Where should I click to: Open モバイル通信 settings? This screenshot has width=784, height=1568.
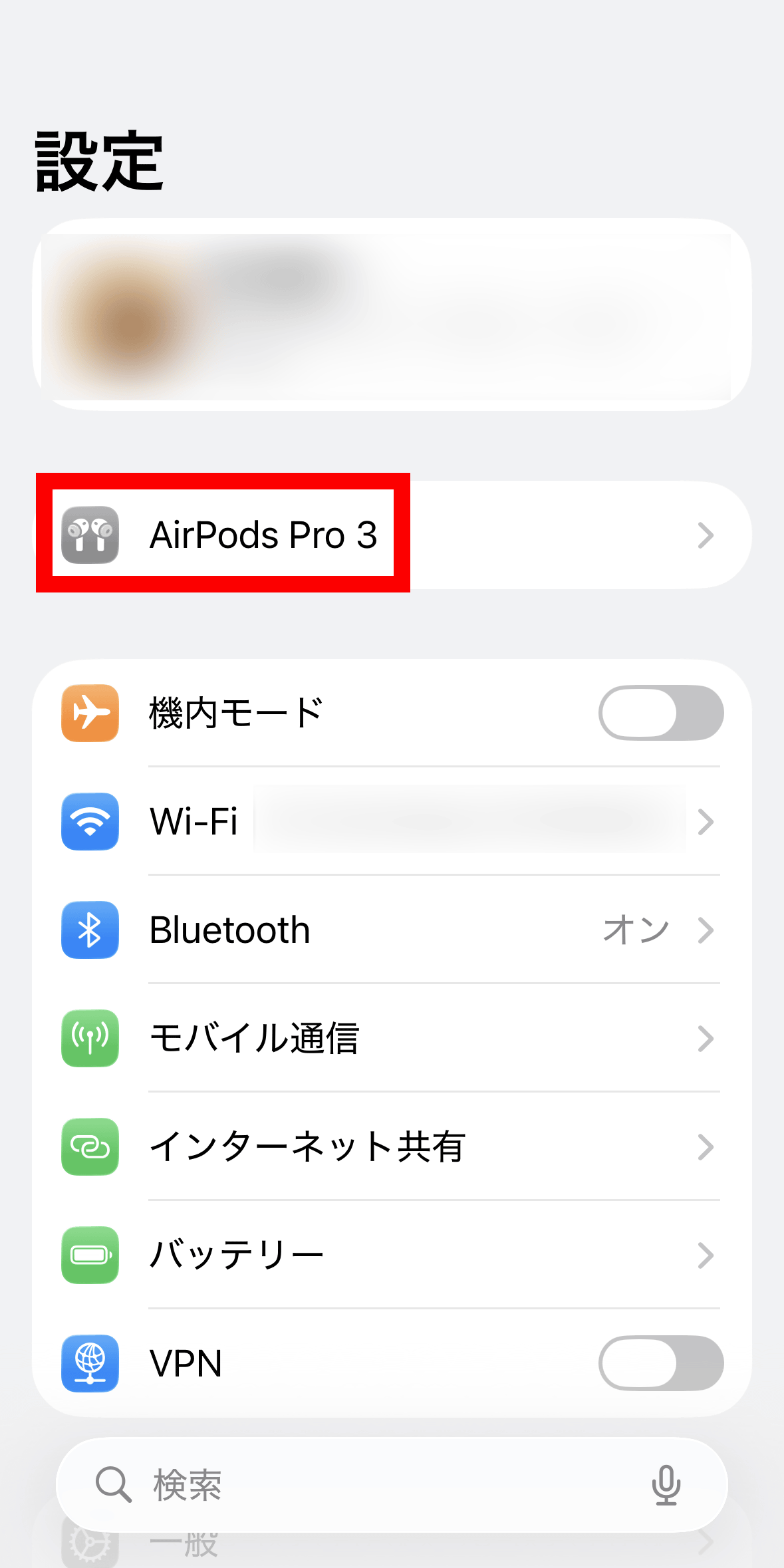click(x=392, y=1038)
